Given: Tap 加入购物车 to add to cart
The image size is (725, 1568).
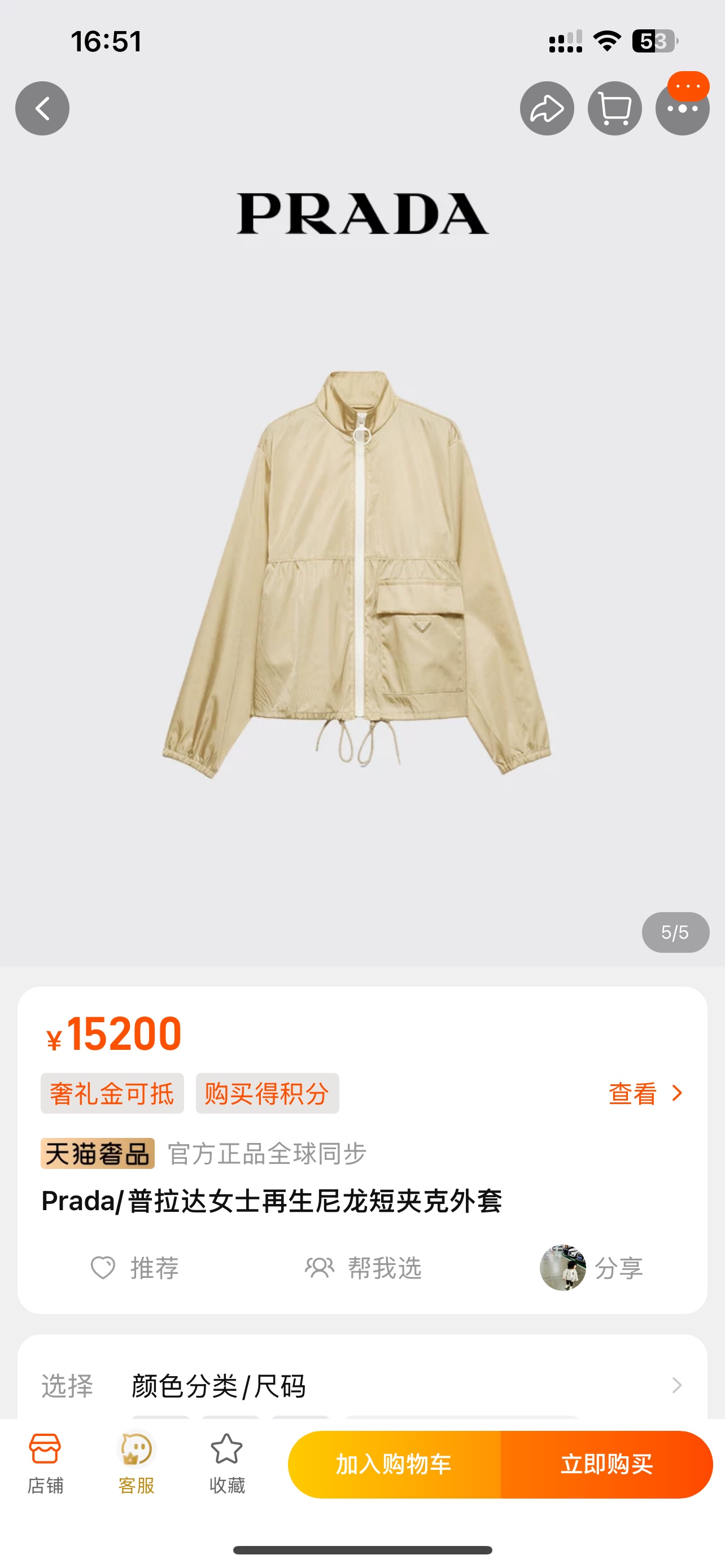Looking at the screenshot, I should [394, 1464].
